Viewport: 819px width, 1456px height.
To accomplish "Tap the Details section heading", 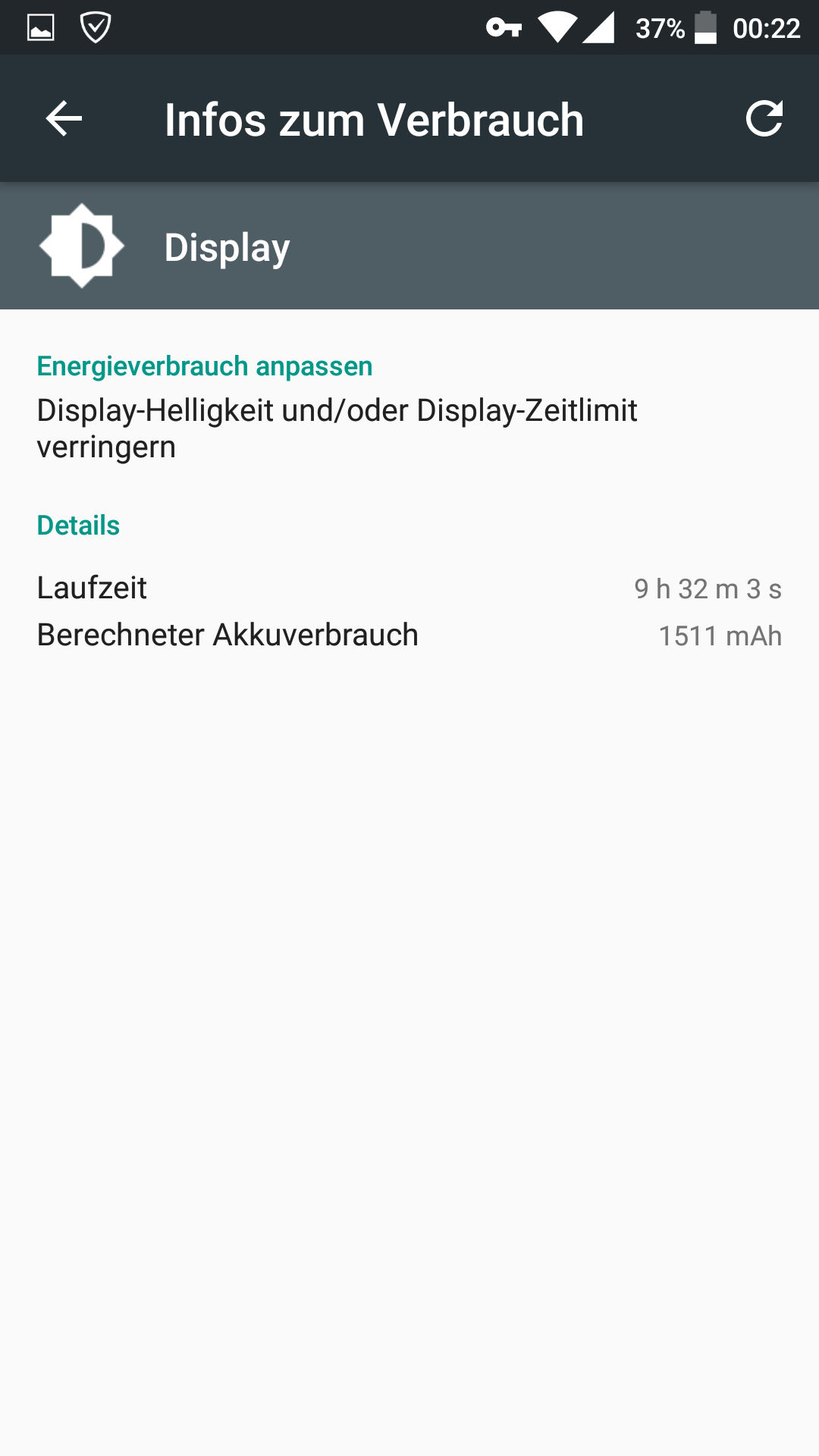I will [78, 525].
